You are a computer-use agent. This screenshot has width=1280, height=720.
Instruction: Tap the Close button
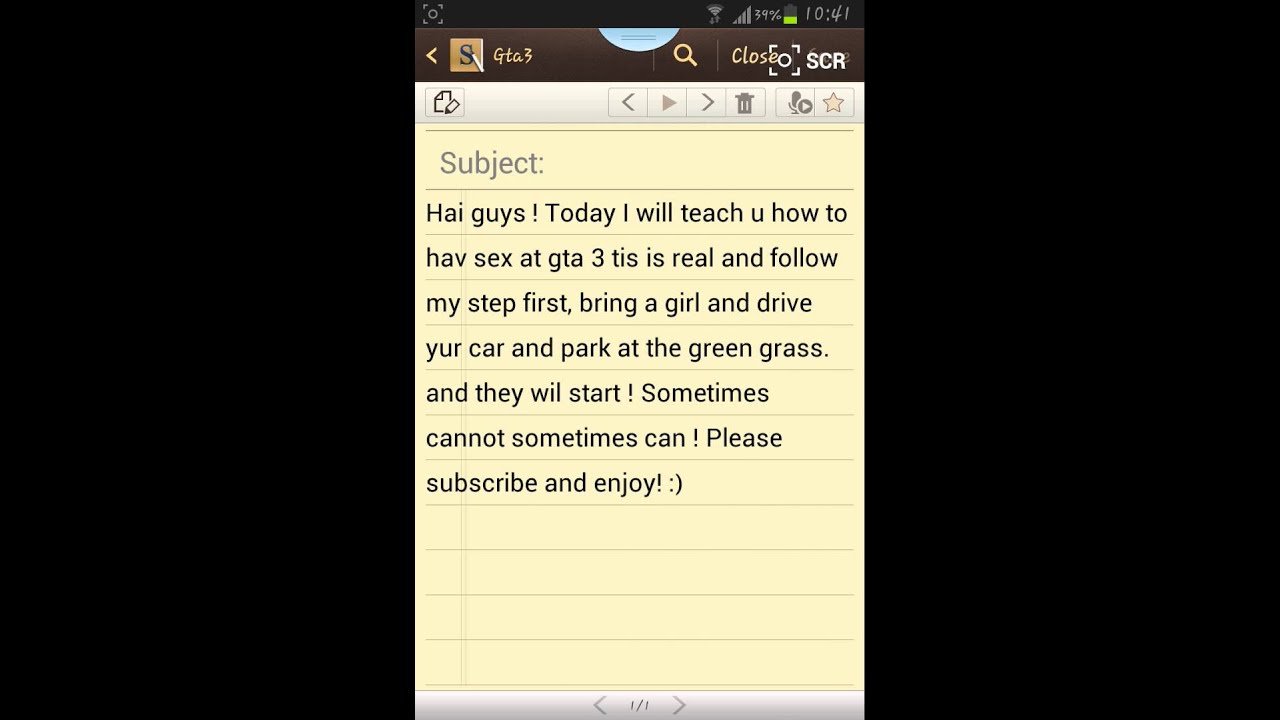[x=750, y=56]
